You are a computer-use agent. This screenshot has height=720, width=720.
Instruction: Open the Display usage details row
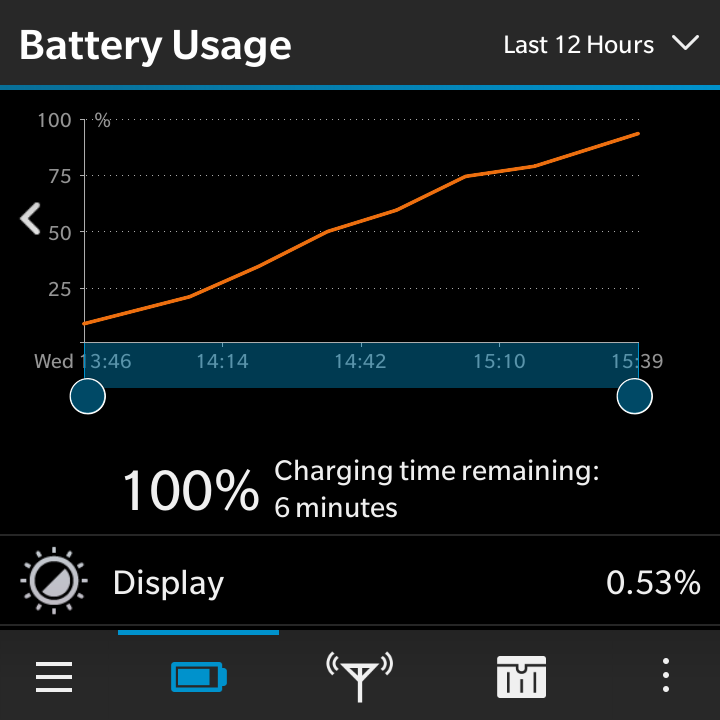click(360, 582)
